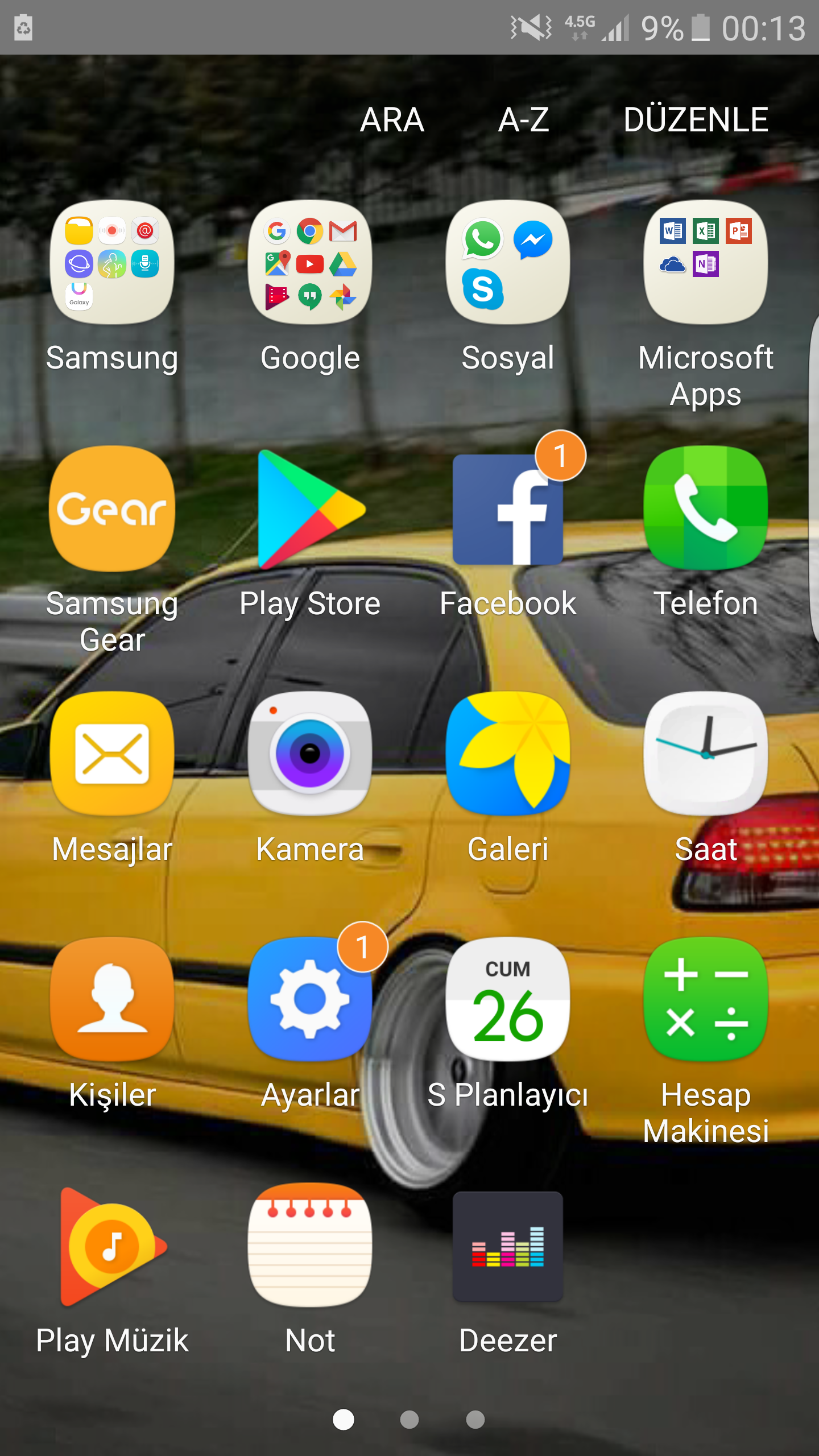This screenshot has width=819, height=1456.
Task: Open Galeri photos
Action: point(508,754)
